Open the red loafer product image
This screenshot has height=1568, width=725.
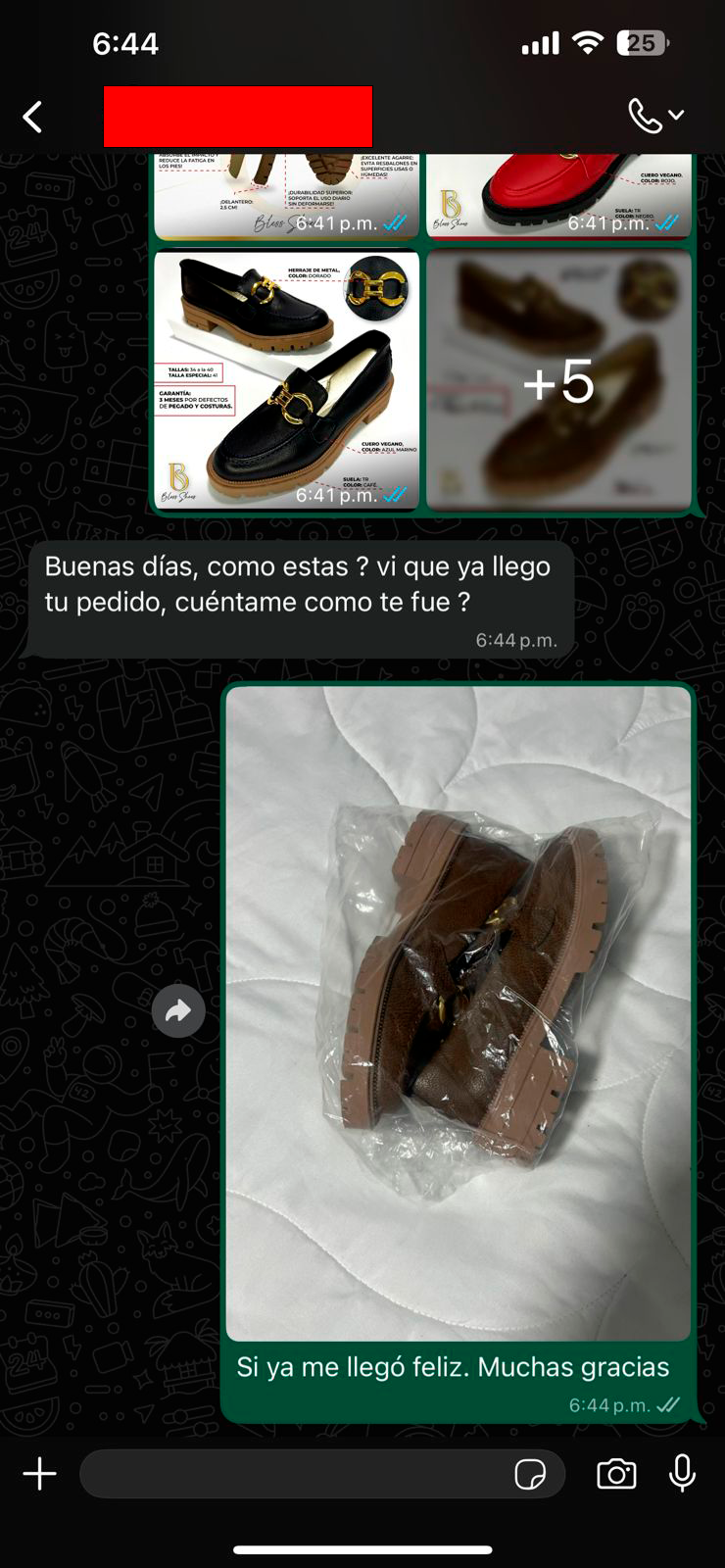558,196
